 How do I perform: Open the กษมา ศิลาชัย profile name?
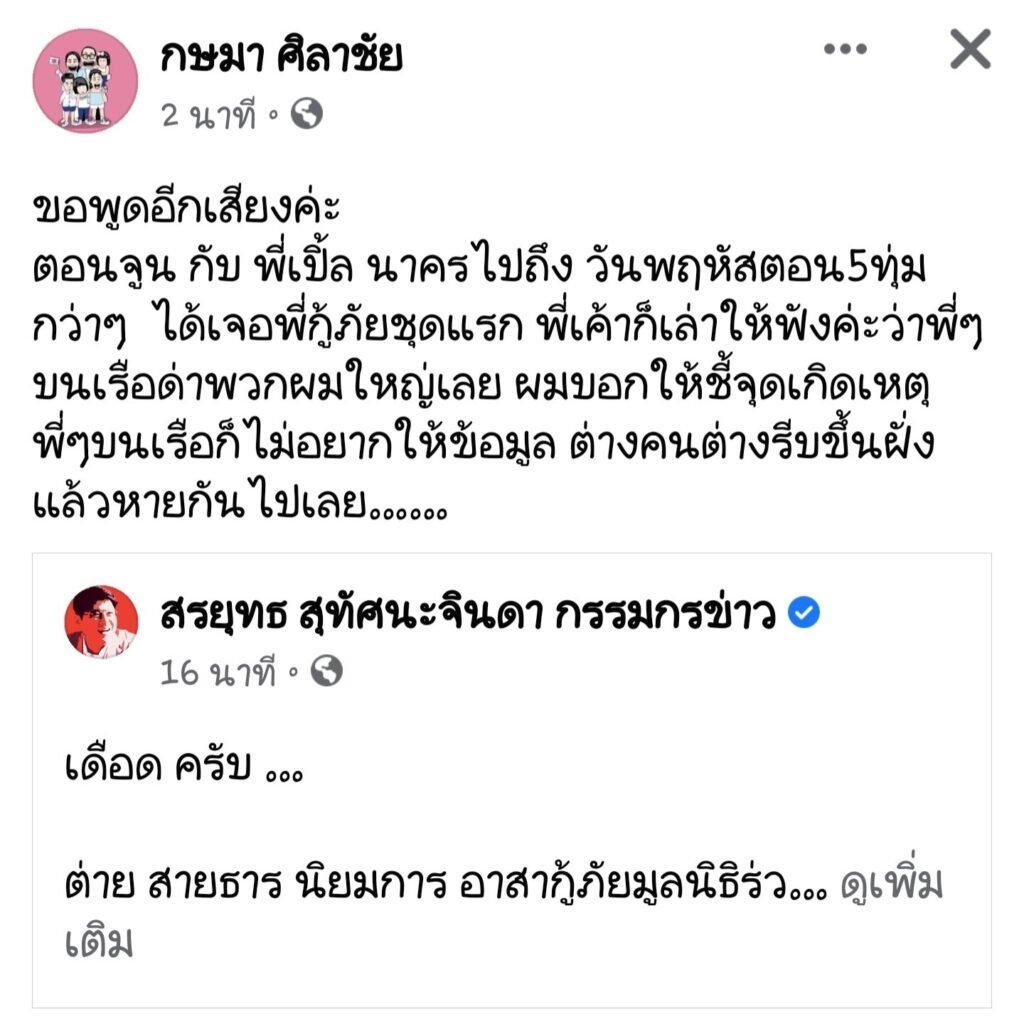point(281,58)
